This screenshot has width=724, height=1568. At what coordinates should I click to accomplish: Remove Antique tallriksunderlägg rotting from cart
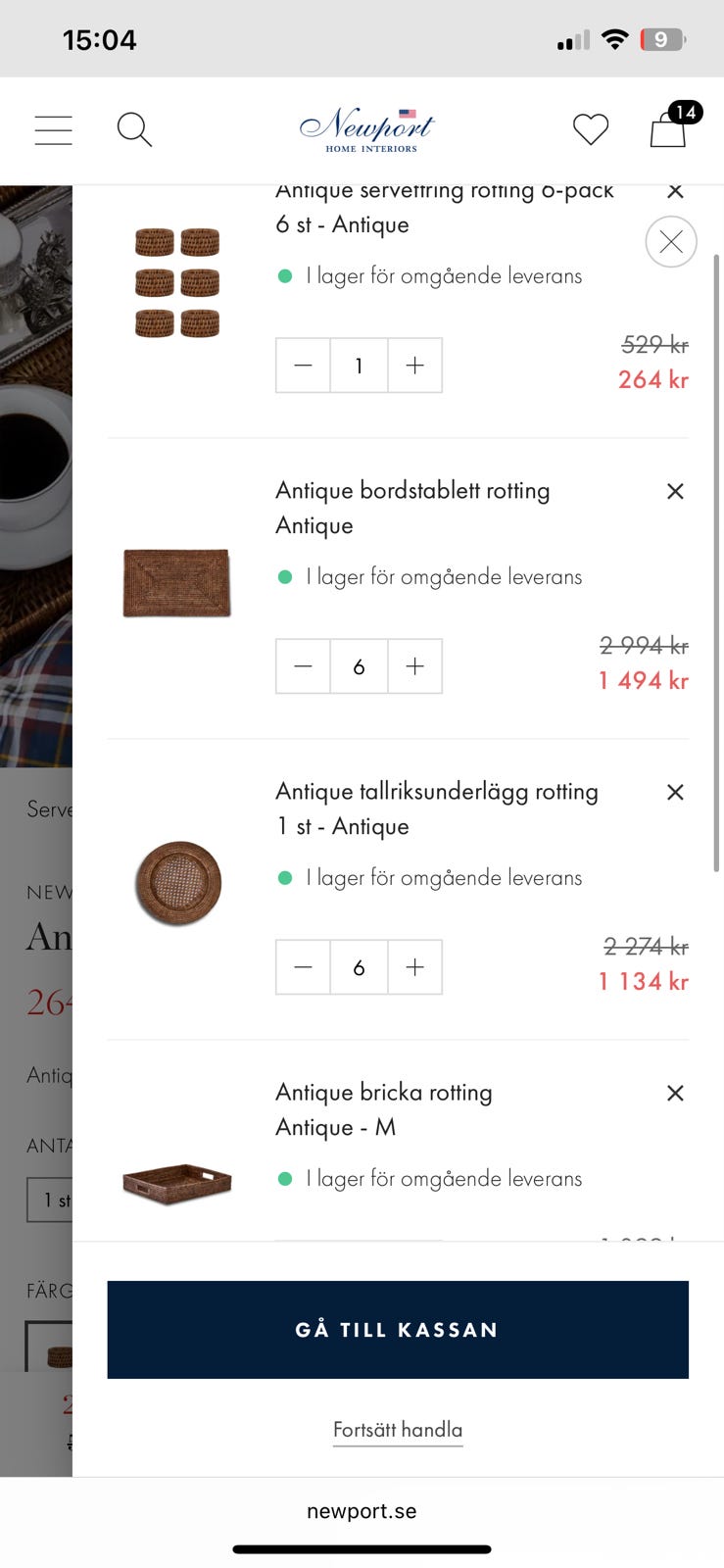[674, 792]
